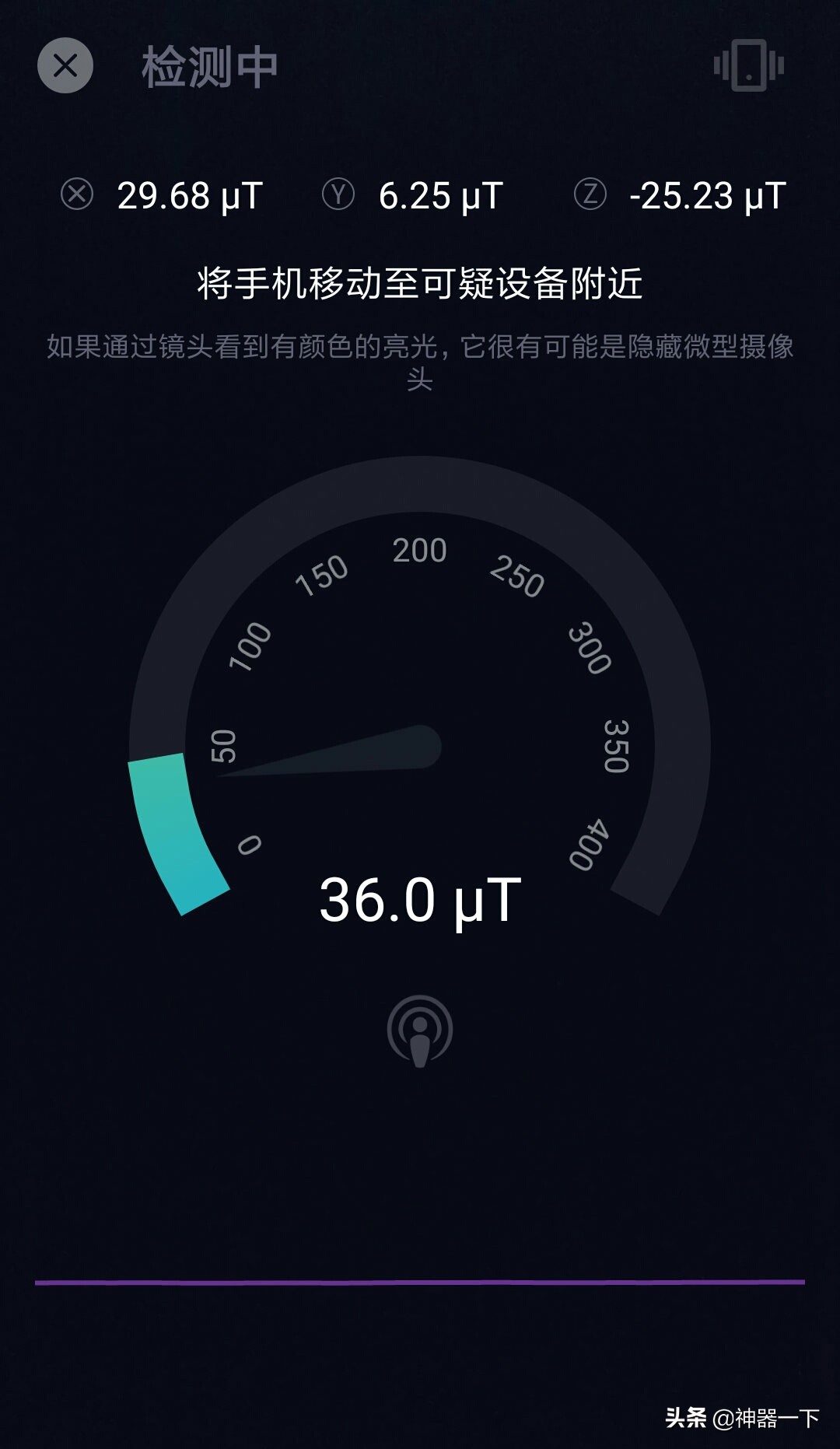Toggle the phone vibration alert icon
This screenshot has width=840, height=1449.
coord(748,65)
